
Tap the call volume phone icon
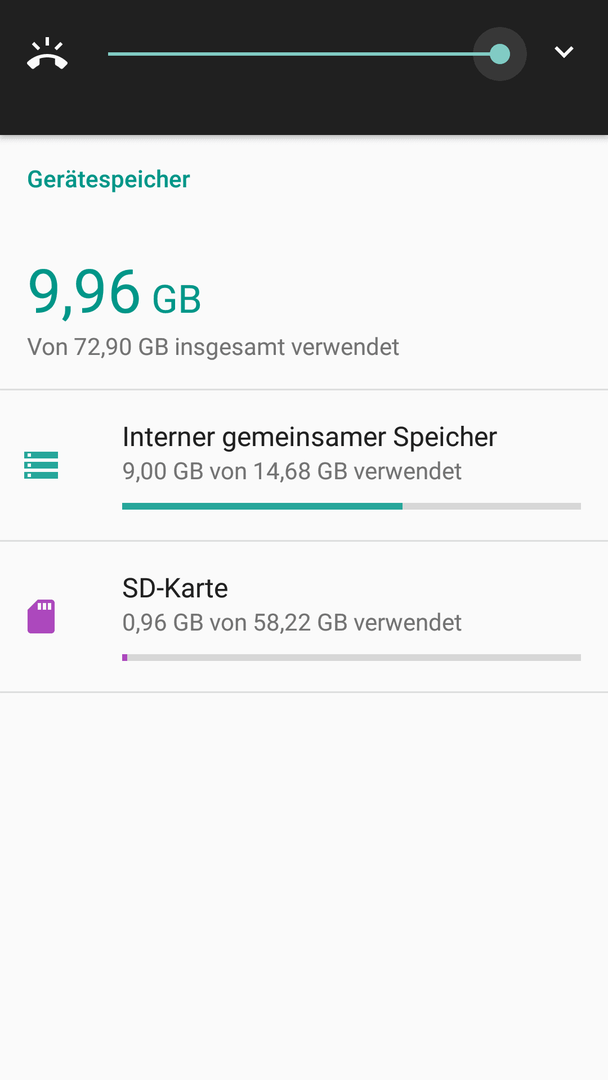tap(47, 54)
